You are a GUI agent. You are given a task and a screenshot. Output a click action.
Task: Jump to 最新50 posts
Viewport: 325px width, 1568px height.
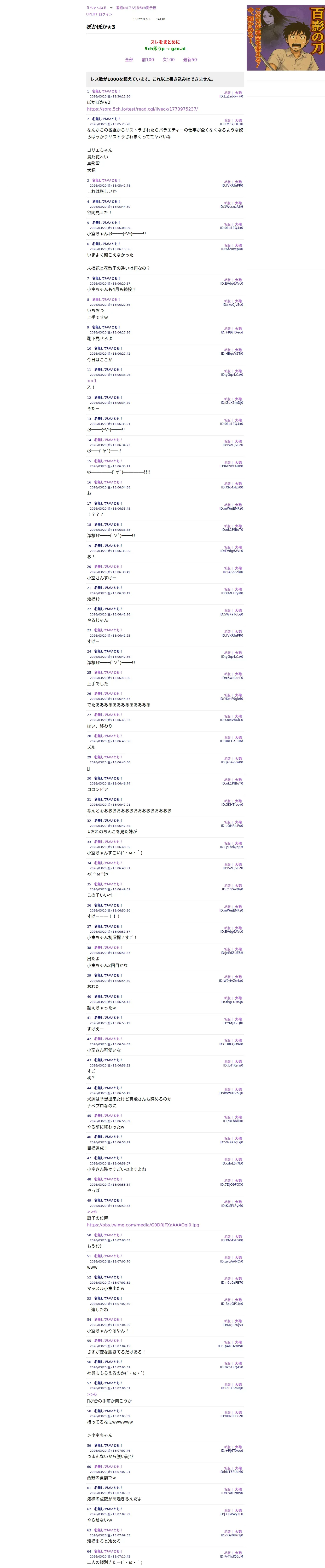coord(190,60)
